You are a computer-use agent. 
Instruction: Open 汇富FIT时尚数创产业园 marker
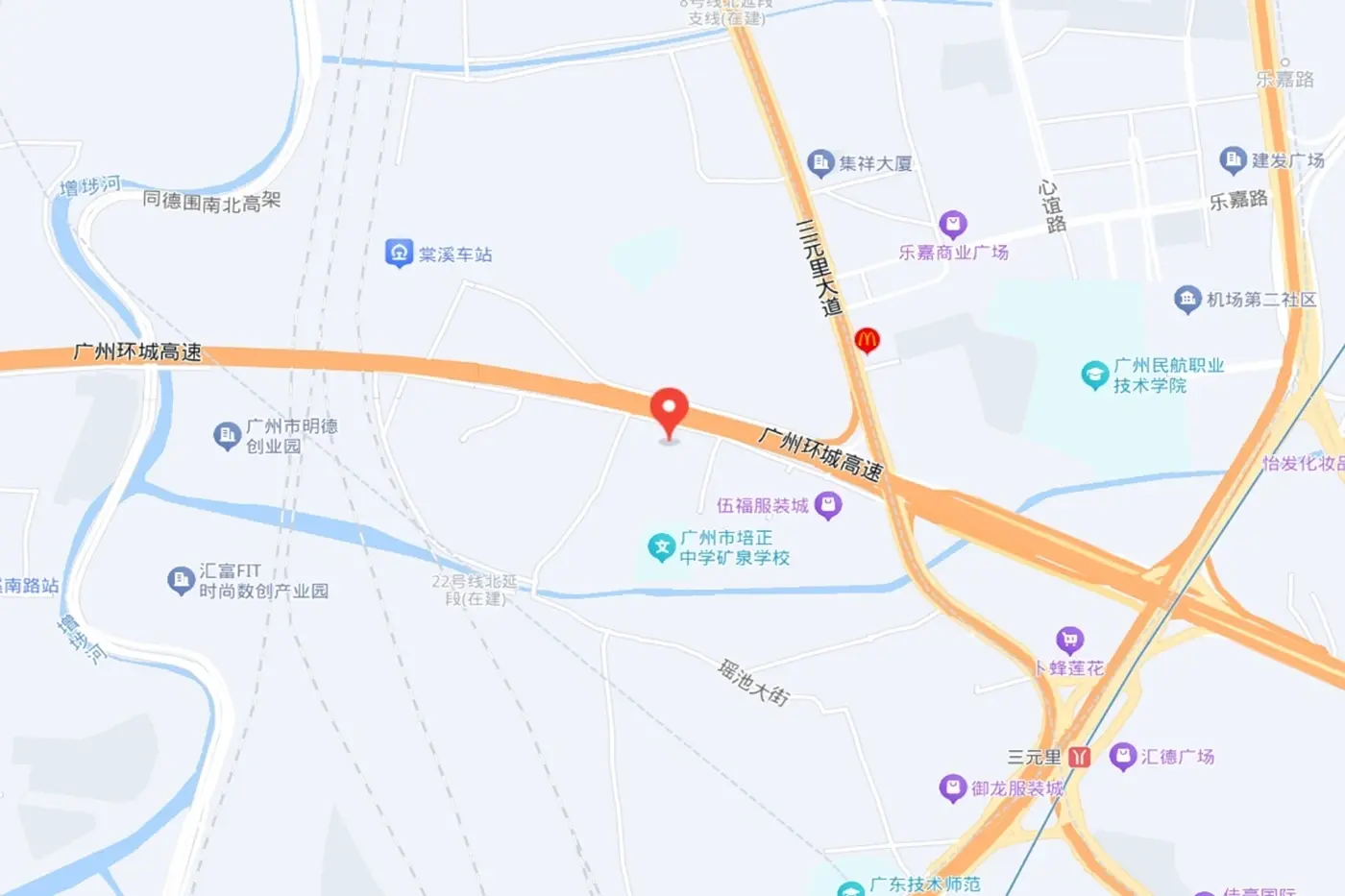[x=181, y=580]
